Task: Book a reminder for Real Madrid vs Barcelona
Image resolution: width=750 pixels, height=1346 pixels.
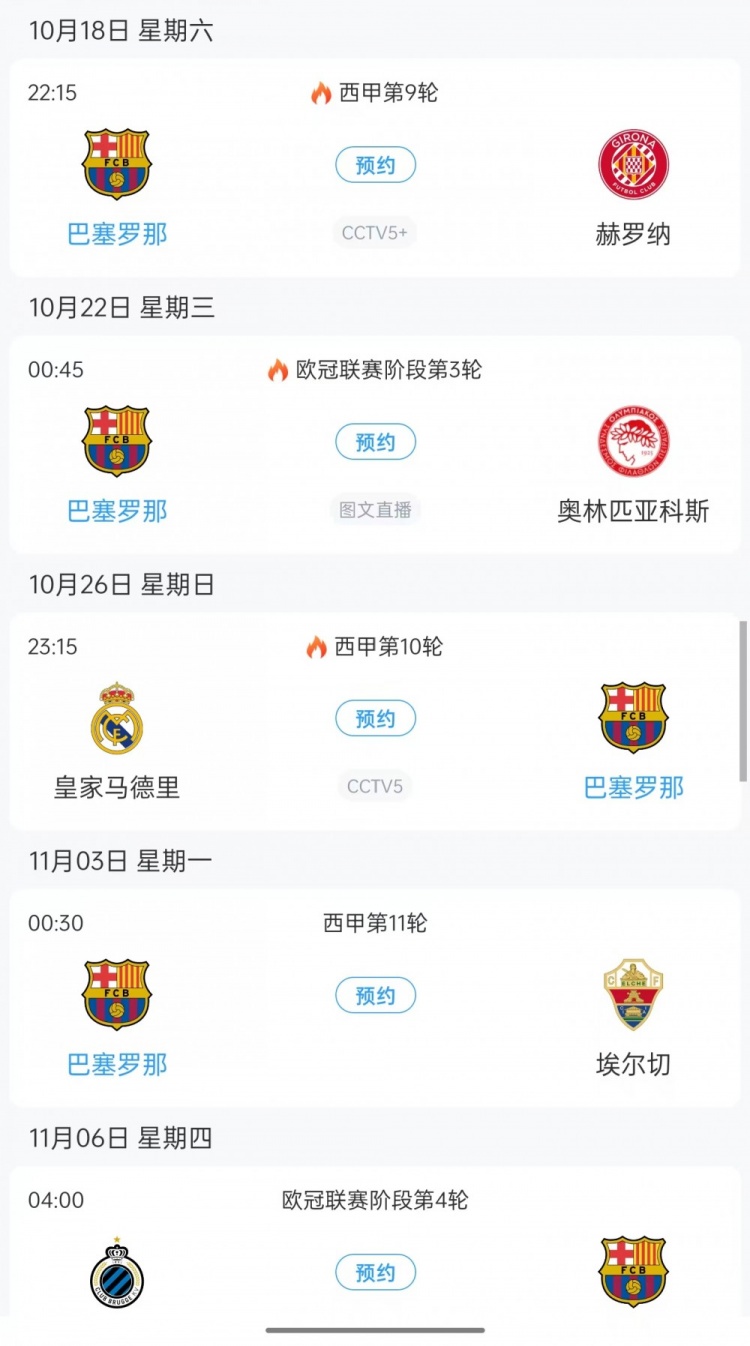Action: point(375,719)
